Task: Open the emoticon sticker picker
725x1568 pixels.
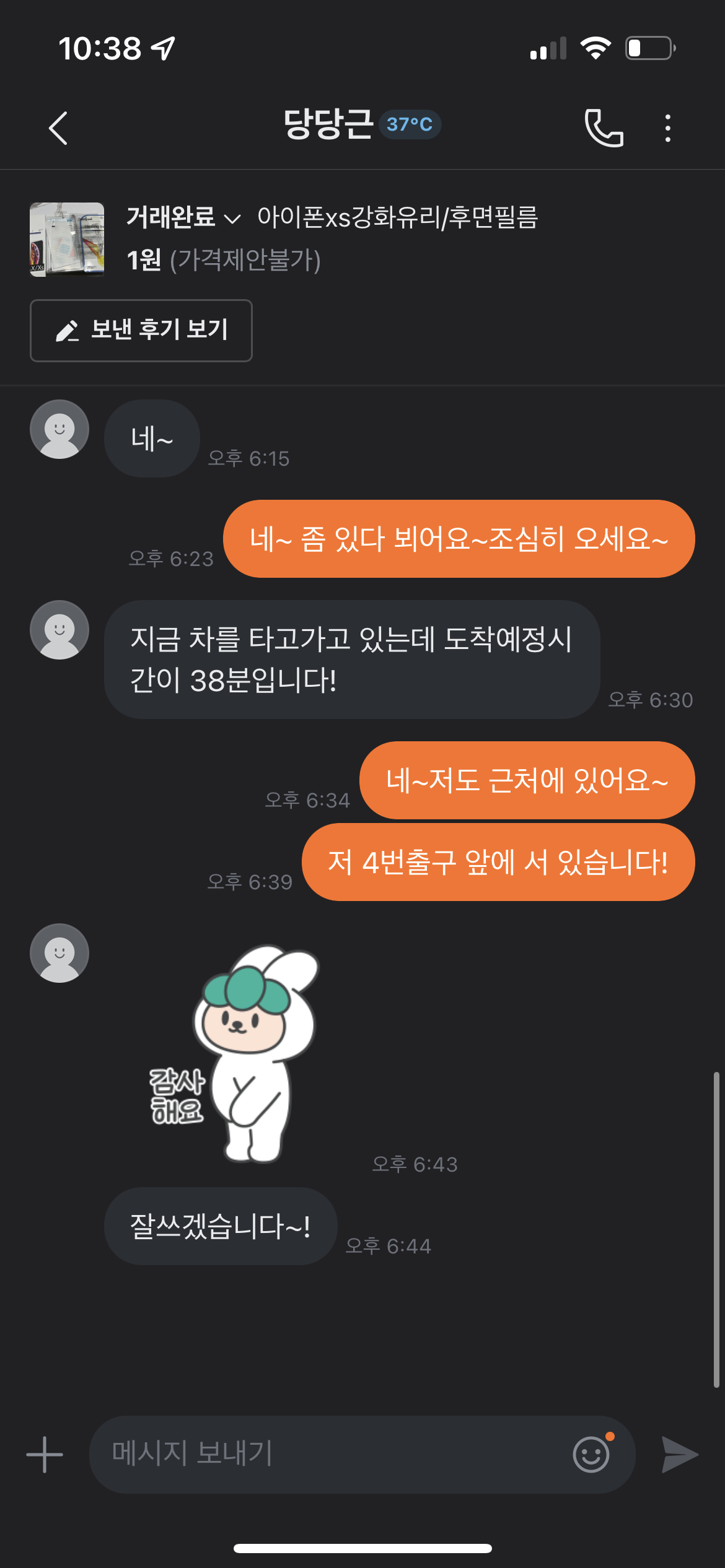Action: tap(592, 1453)
